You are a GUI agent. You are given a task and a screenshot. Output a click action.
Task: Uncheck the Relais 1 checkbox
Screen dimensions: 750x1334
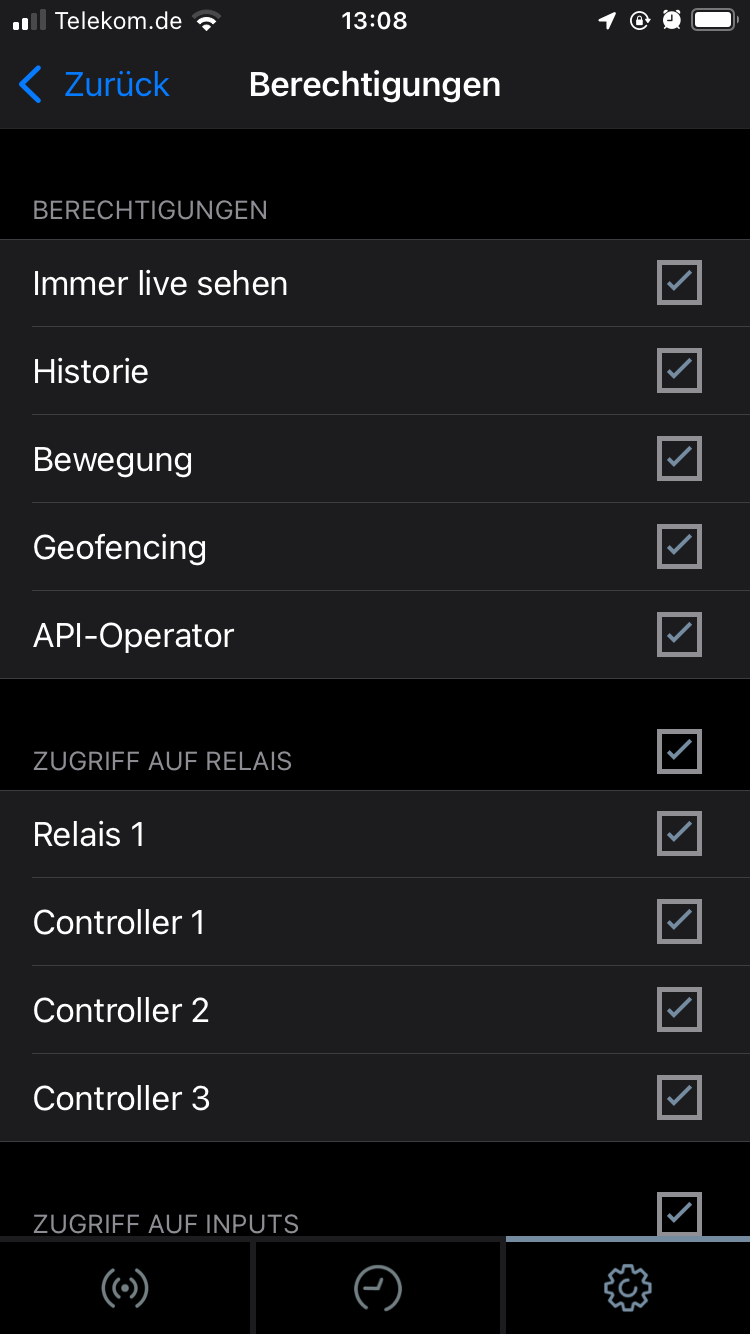coord(679,834)
